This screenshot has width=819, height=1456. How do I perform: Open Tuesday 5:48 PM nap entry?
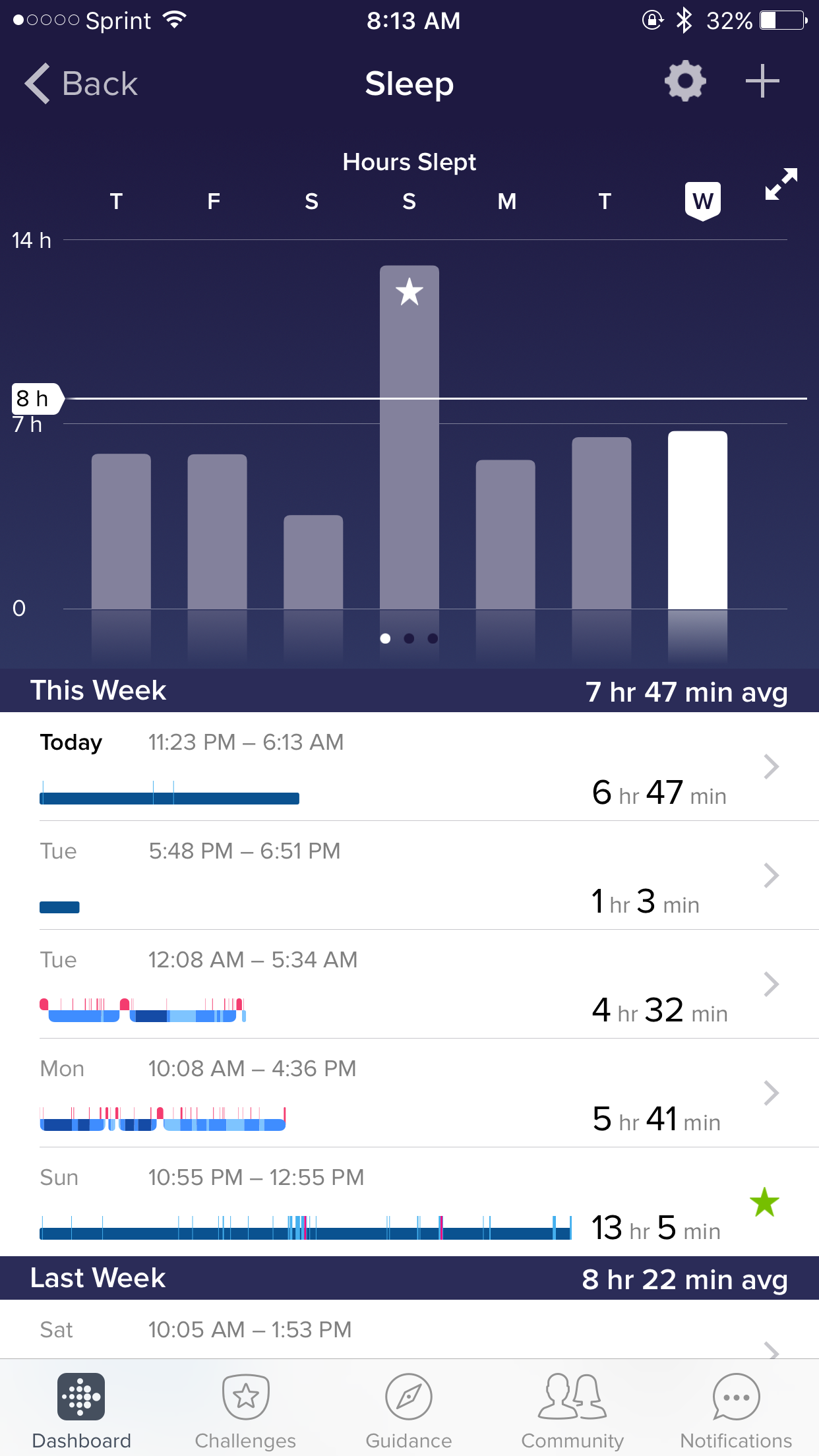coord(409,876)
